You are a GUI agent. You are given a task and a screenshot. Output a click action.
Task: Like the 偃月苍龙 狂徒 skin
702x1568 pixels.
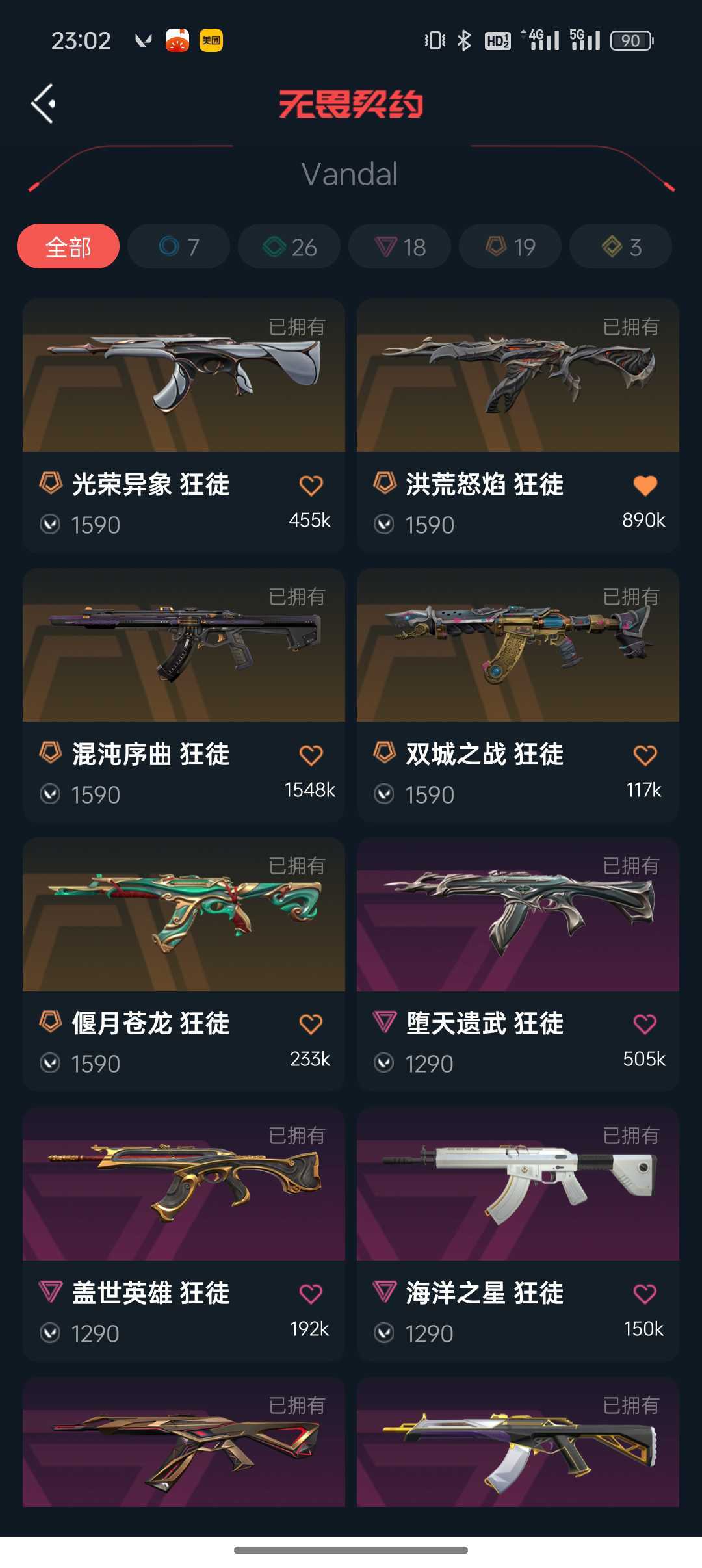click(x=311, y=1025)
